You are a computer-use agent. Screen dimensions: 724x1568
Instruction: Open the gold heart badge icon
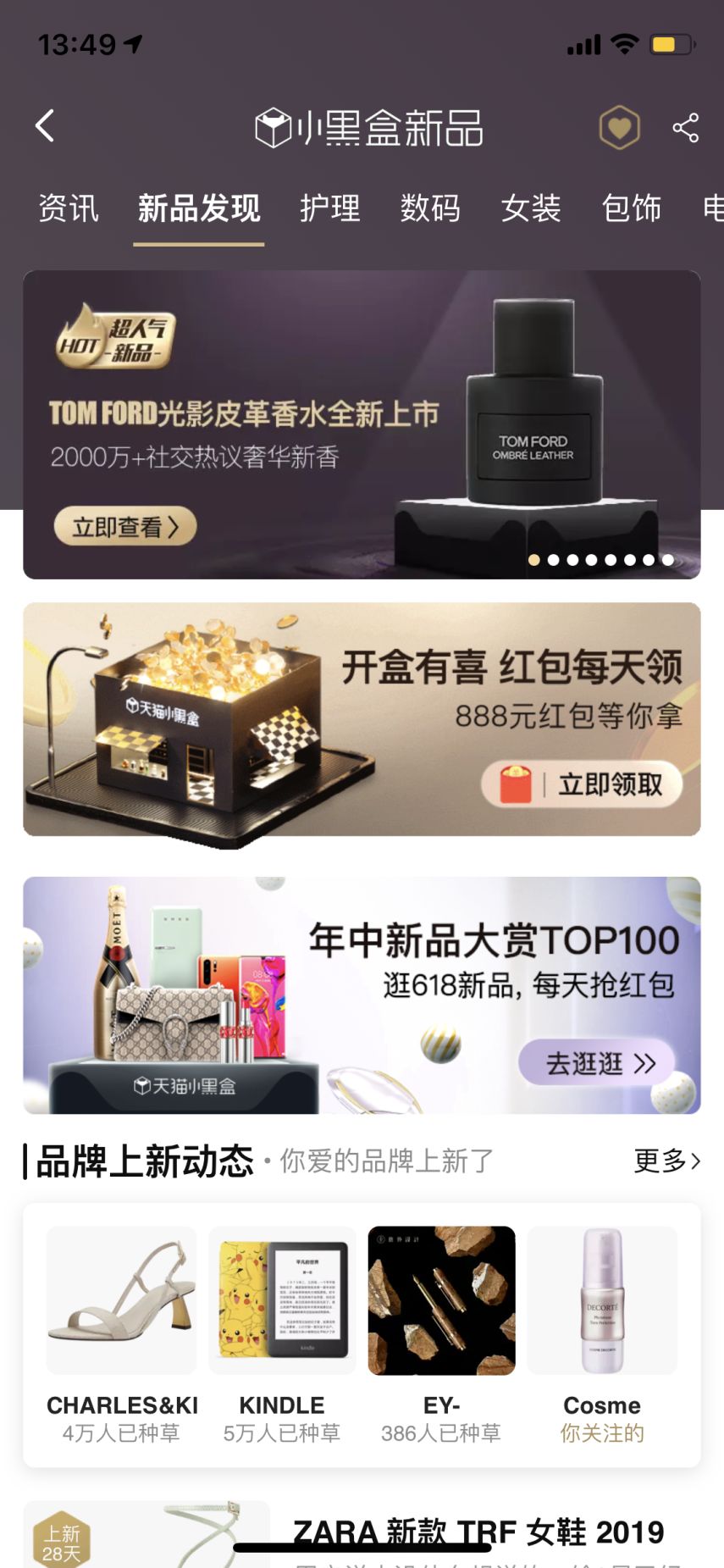pos(619,128)
